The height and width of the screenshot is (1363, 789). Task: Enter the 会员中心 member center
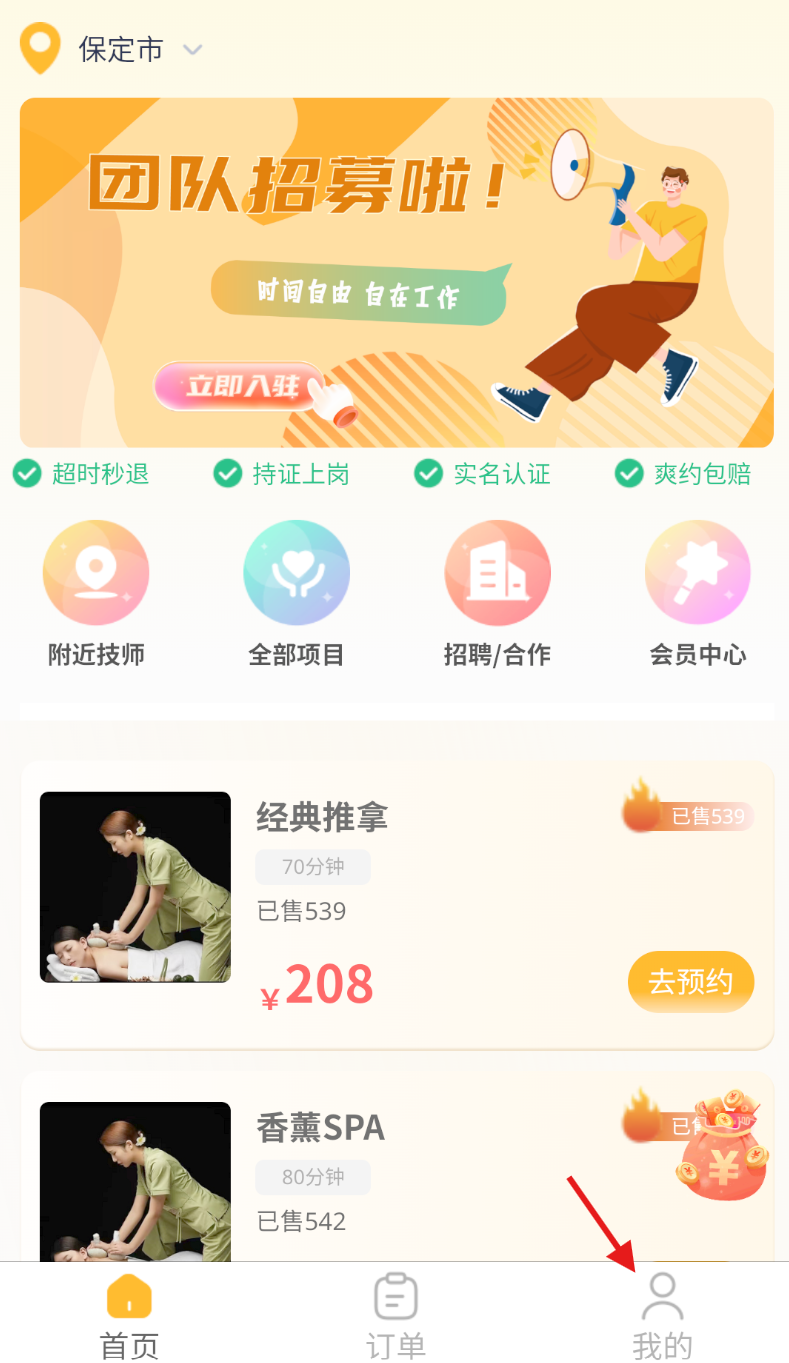point(697,572)
